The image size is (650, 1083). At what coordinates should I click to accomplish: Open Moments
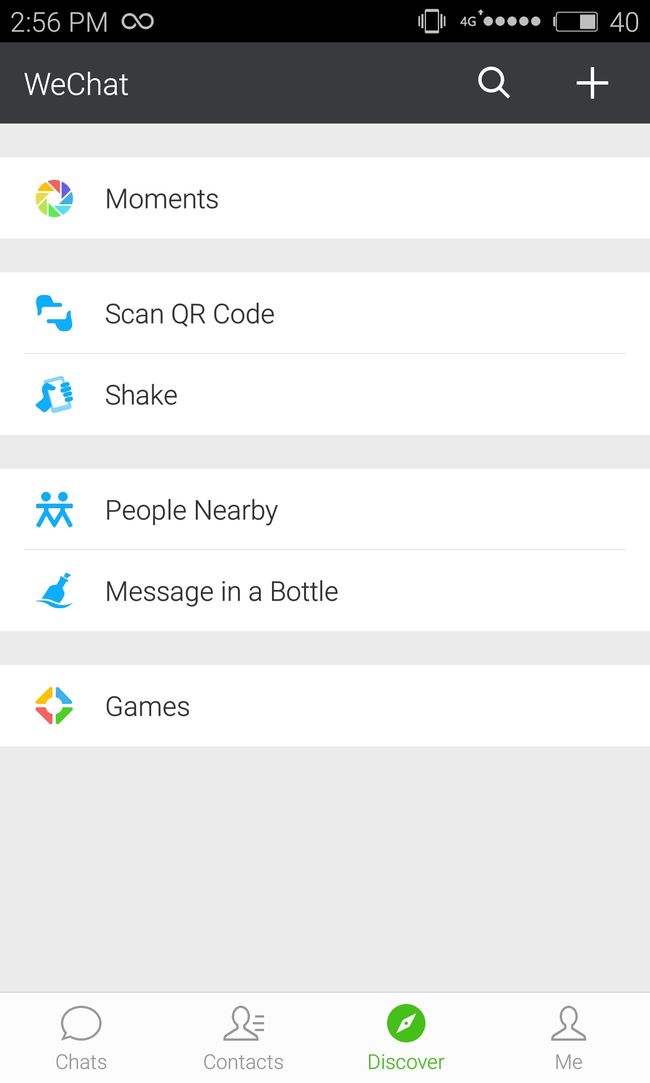pos(325,198)
